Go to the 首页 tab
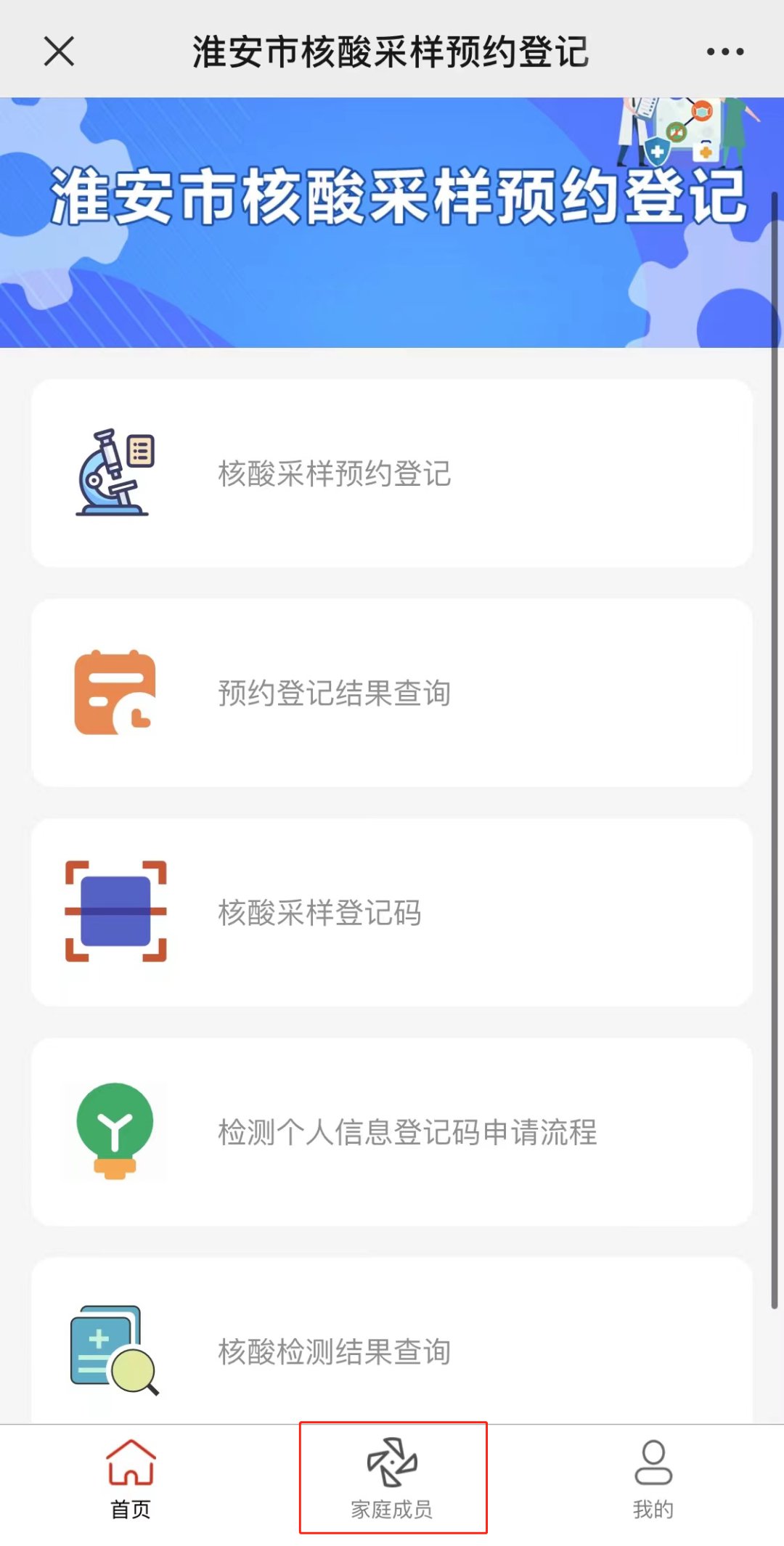This screenshot has width=784, height=1546. pyautogui.click(x=131, y=1478)
